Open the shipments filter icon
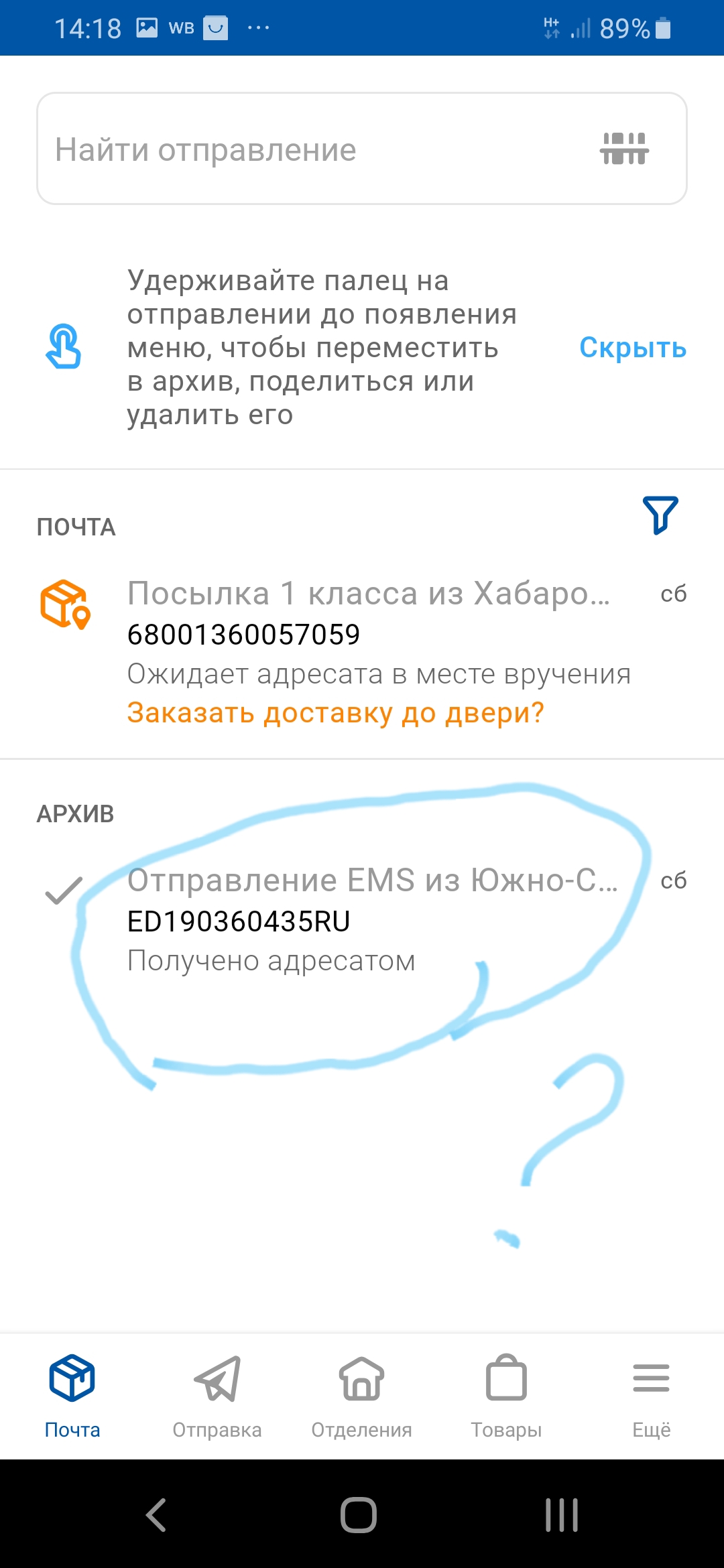 tap(660, 515)
